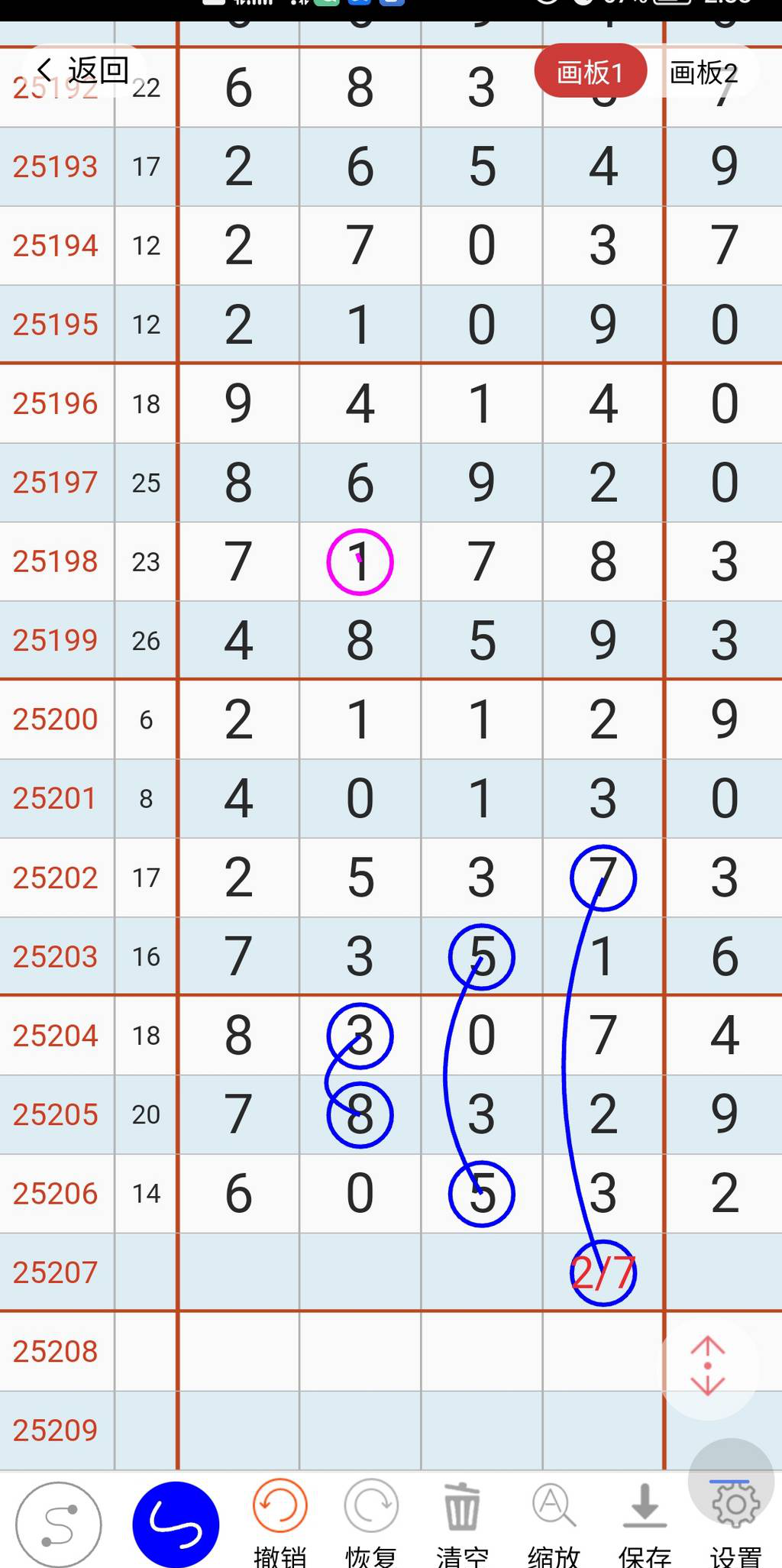Undo the last stroke with 撤销
Screen dimensions: 782x1568
pos(280,1505)
